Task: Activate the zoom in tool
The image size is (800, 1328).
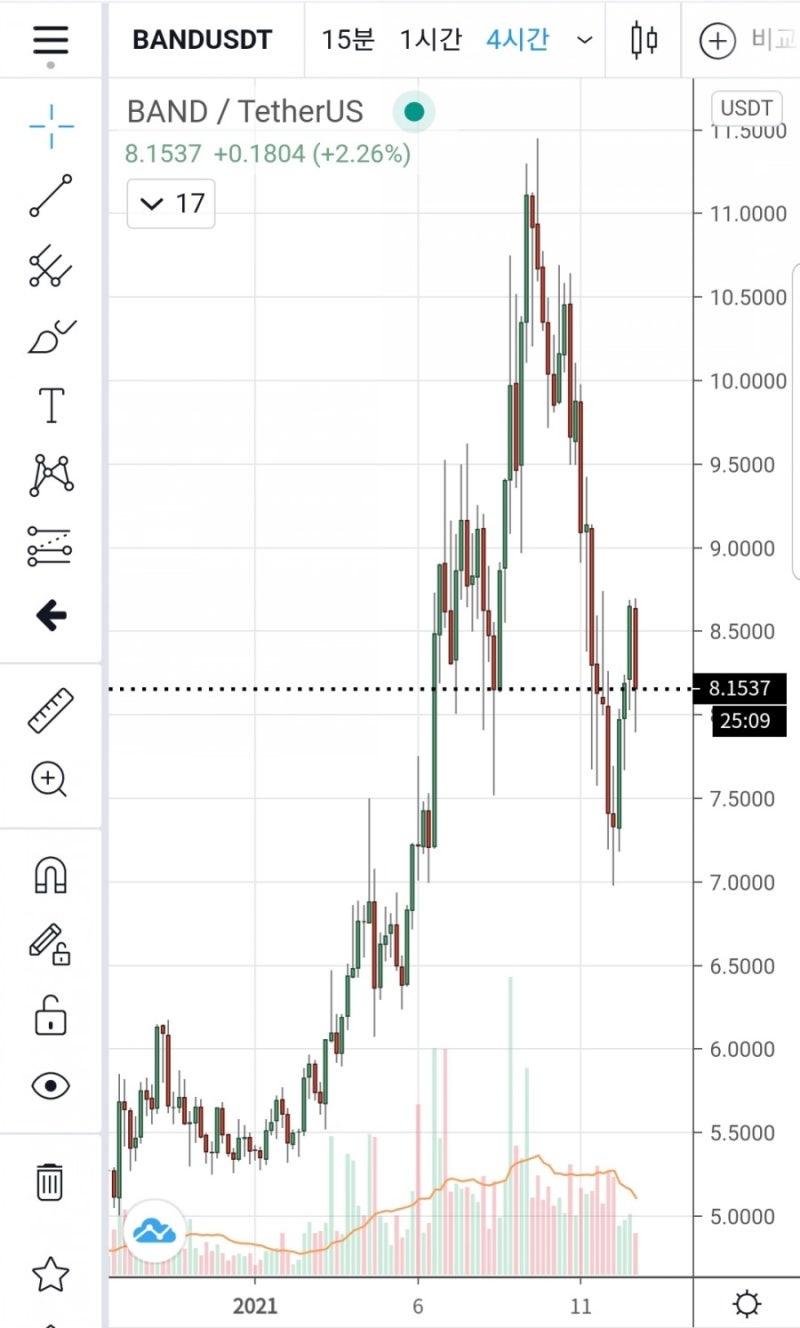Action: (x=50, y=779)
